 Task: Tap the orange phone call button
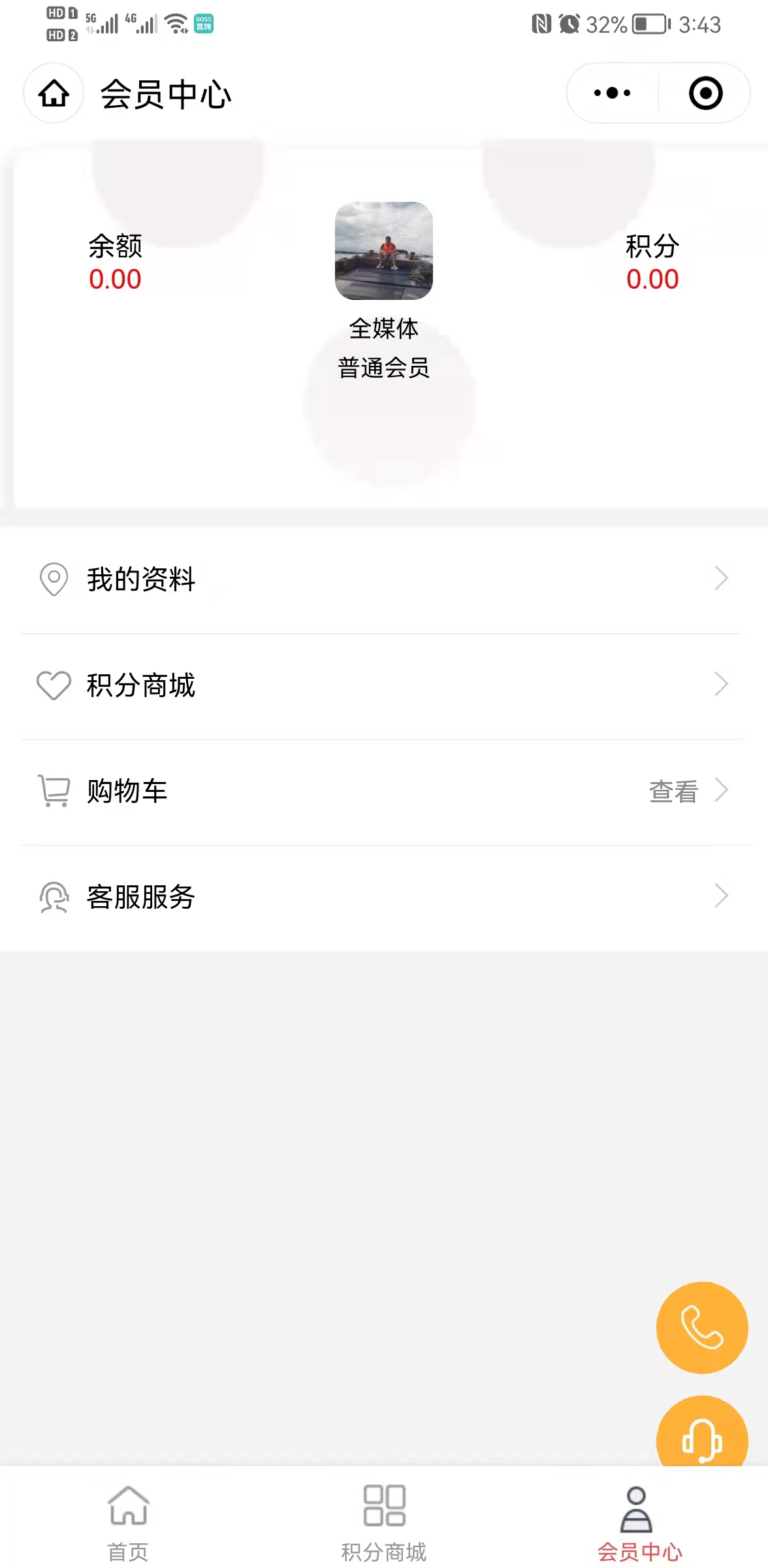[x=702, y=1328]
